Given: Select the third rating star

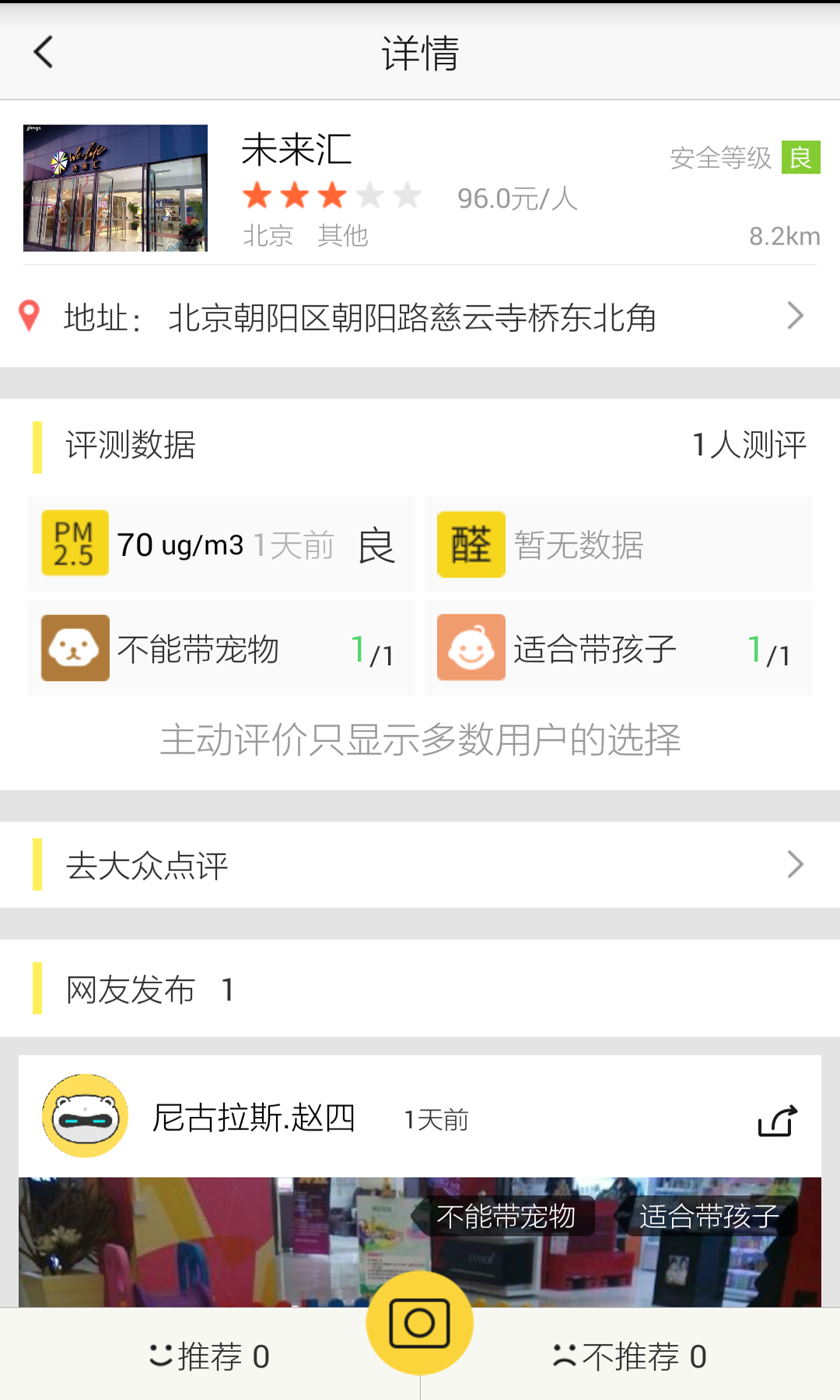Looking at the screenshot, I should (331, 196).
